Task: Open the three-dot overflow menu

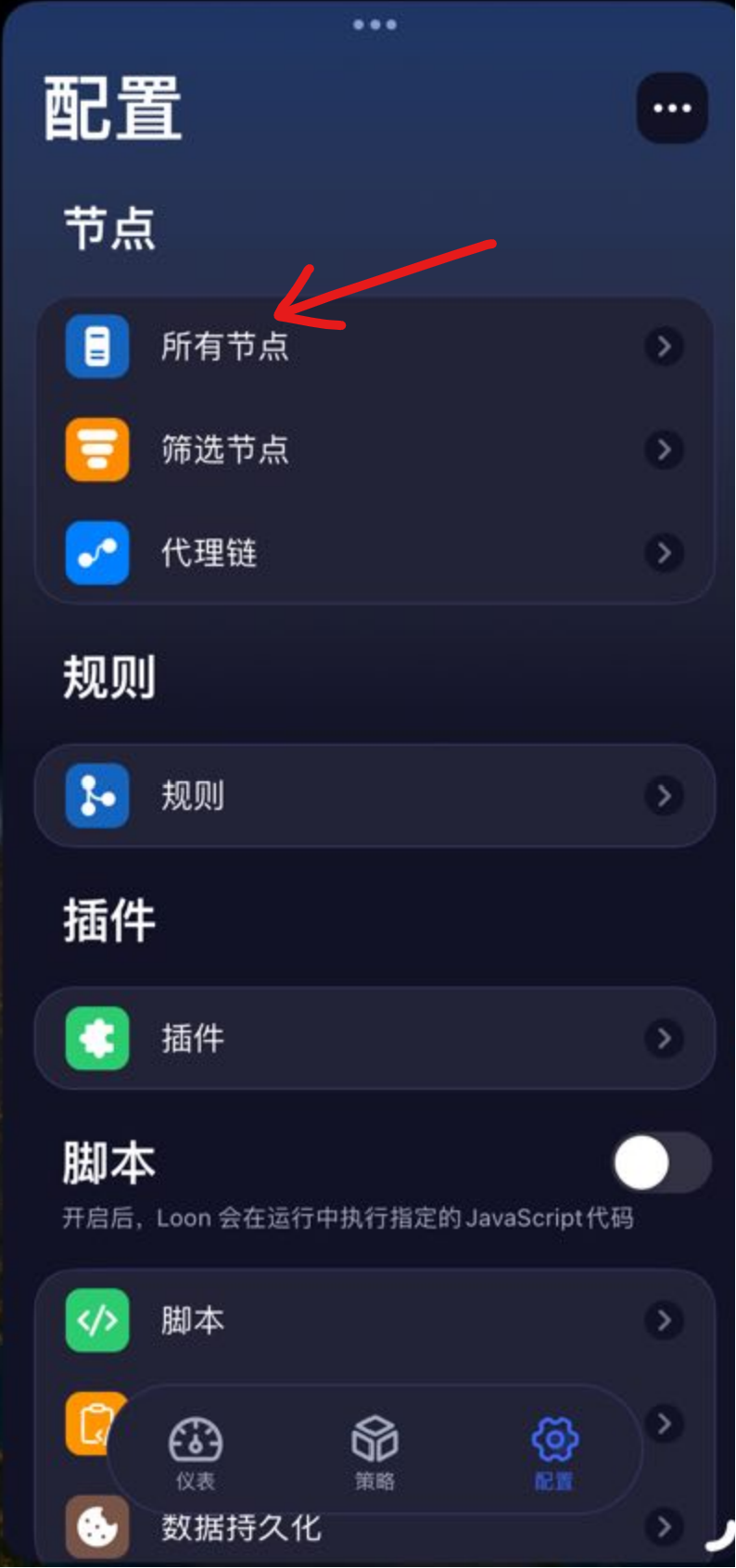Action: (672, 108)
